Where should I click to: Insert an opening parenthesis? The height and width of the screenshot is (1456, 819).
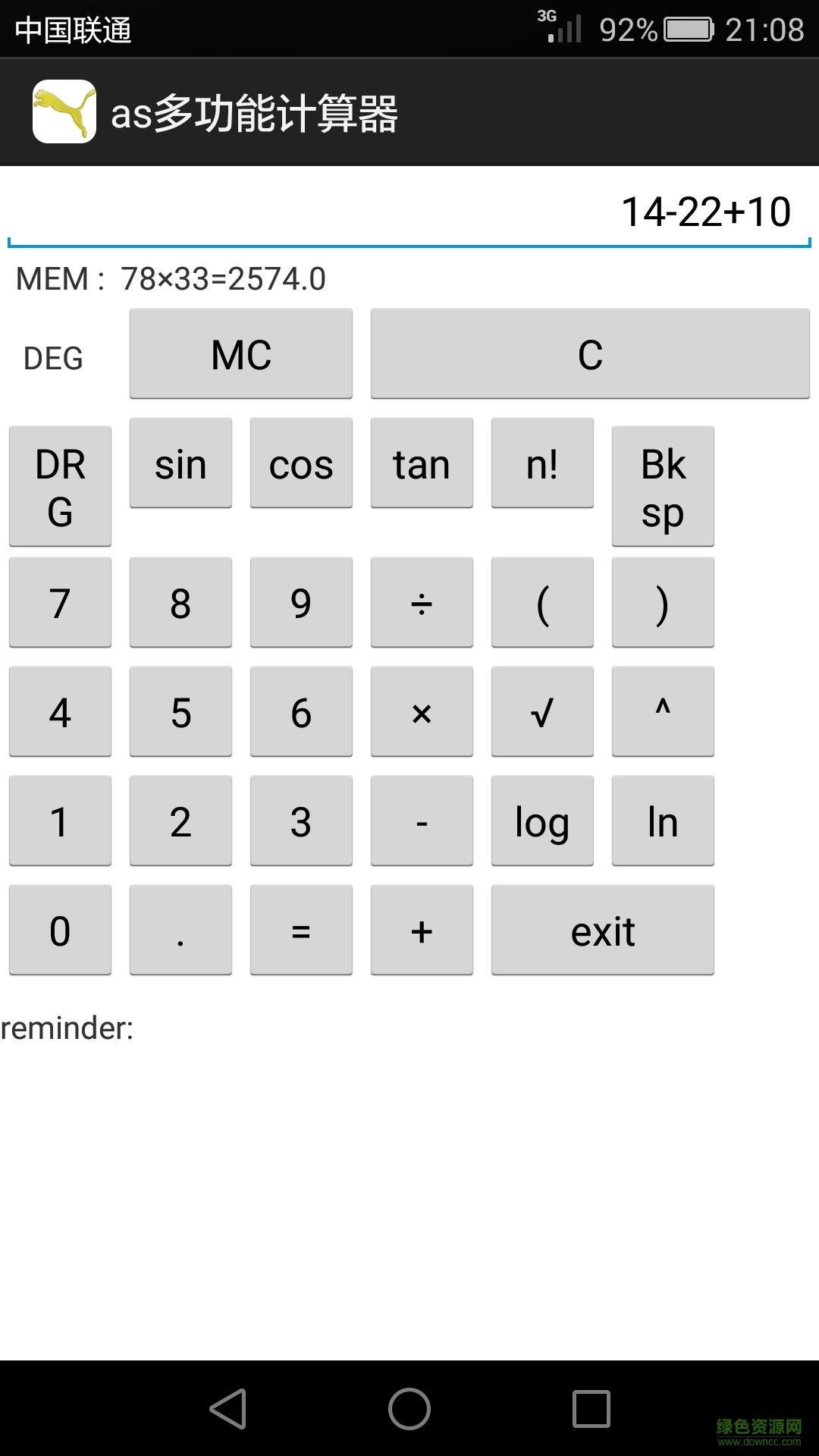coord(542,603)
